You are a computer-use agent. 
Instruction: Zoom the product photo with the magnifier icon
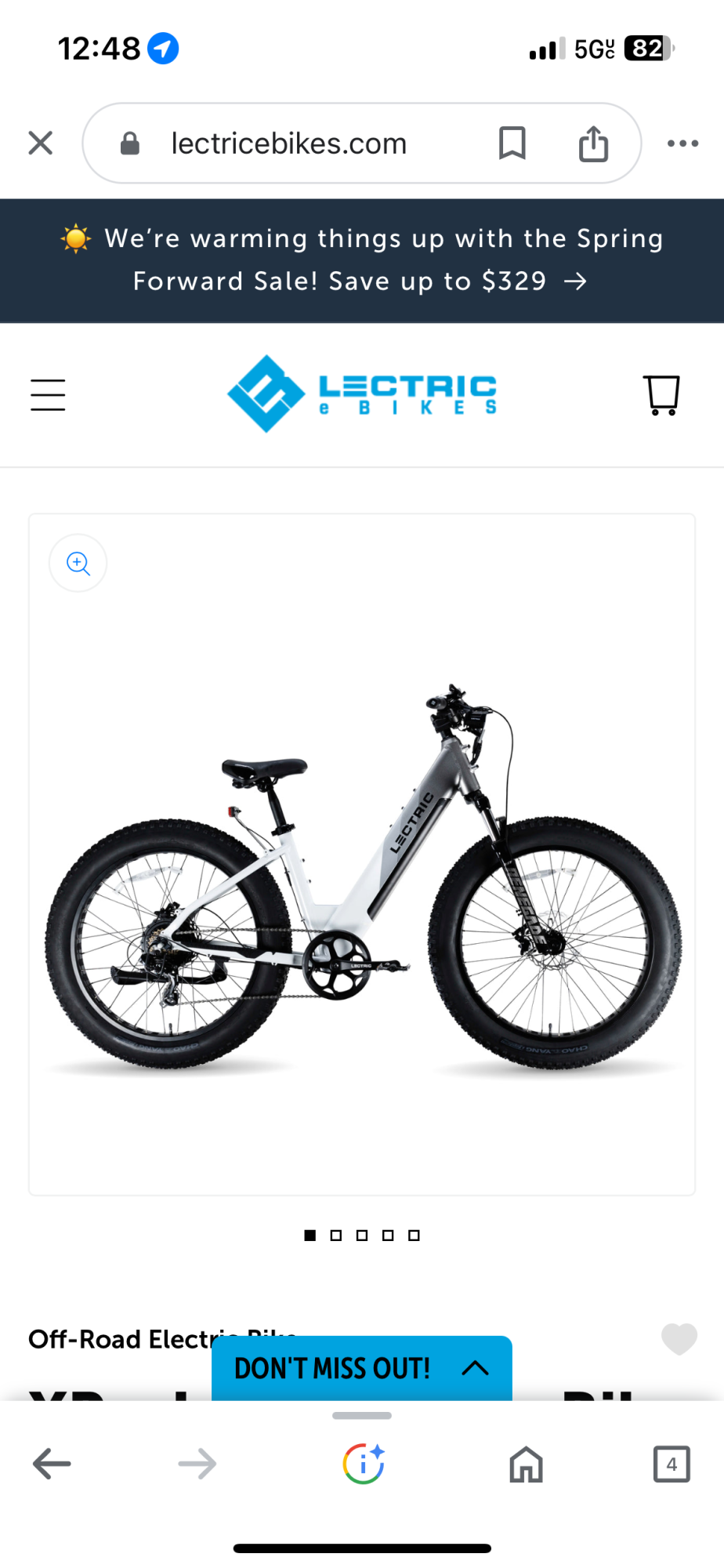click(x=78, y=563)
